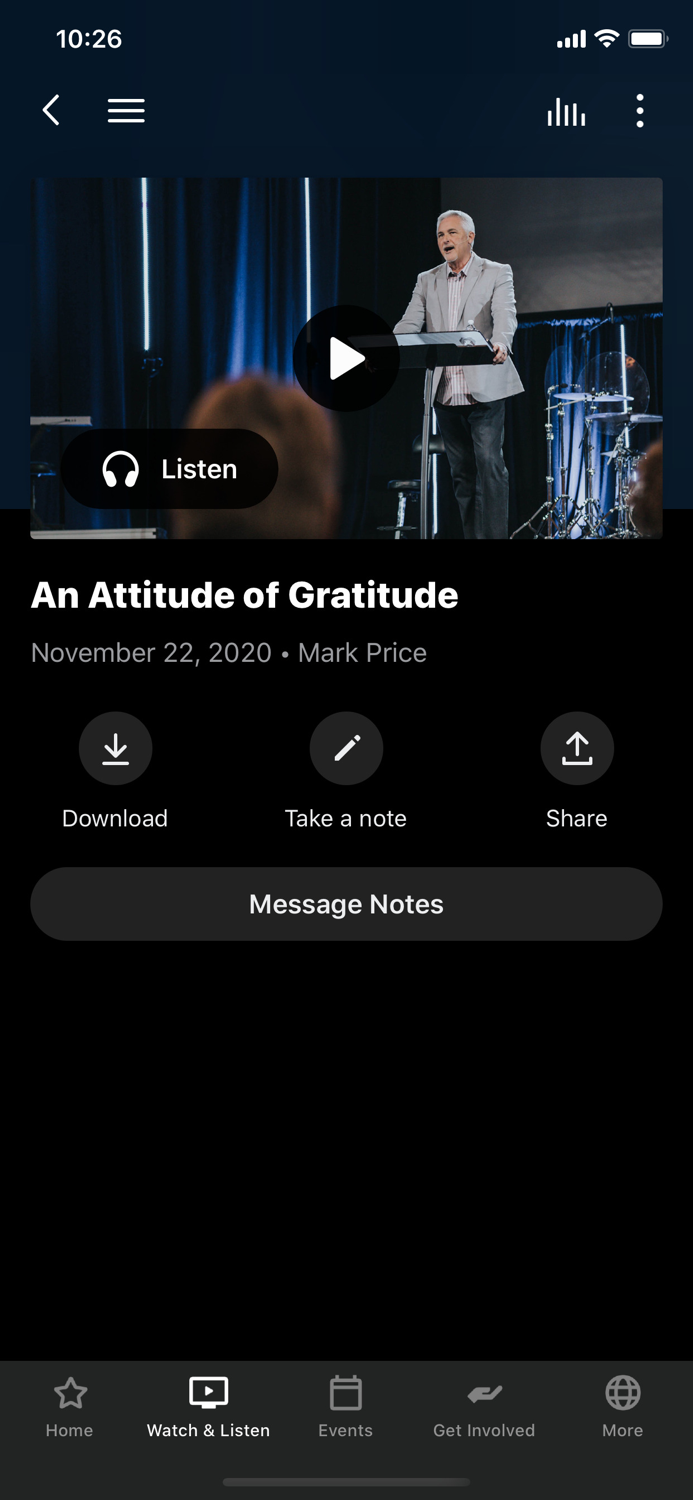Show the More tab

click(x=622, y=1406)
